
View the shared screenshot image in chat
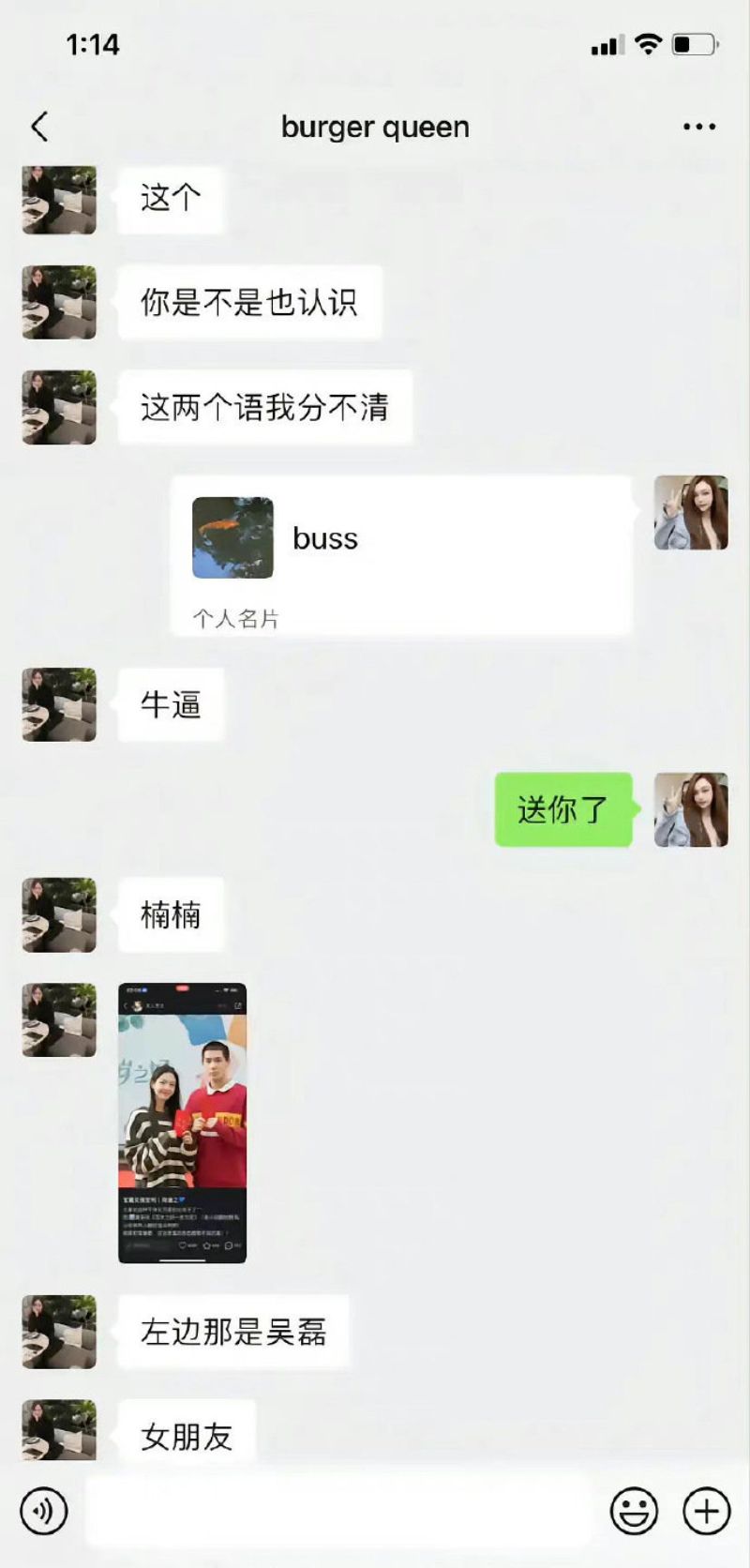(x=182, y=1123)
